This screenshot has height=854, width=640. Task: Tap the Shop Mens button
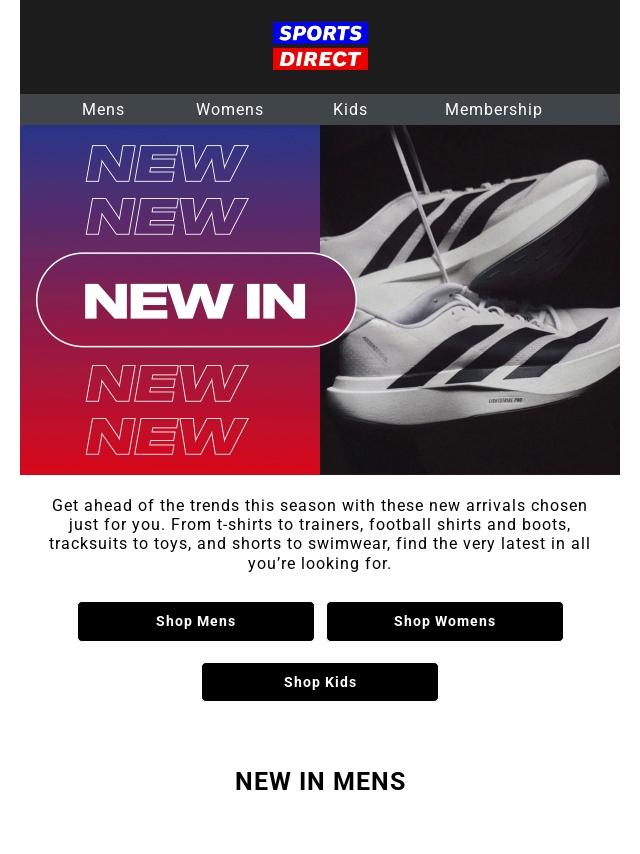point(196,621)
